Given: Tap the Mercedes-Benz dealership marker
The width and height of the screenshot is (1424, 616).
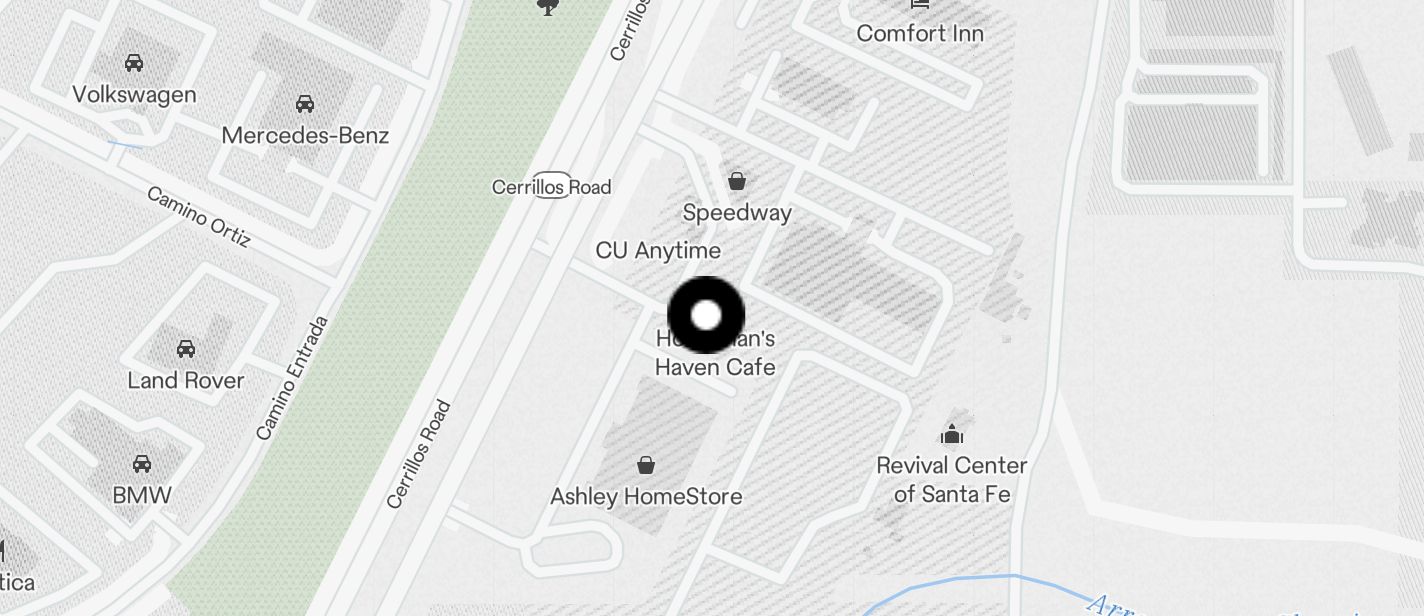Looking at the screenshot, I should click(x=305, y=104).
